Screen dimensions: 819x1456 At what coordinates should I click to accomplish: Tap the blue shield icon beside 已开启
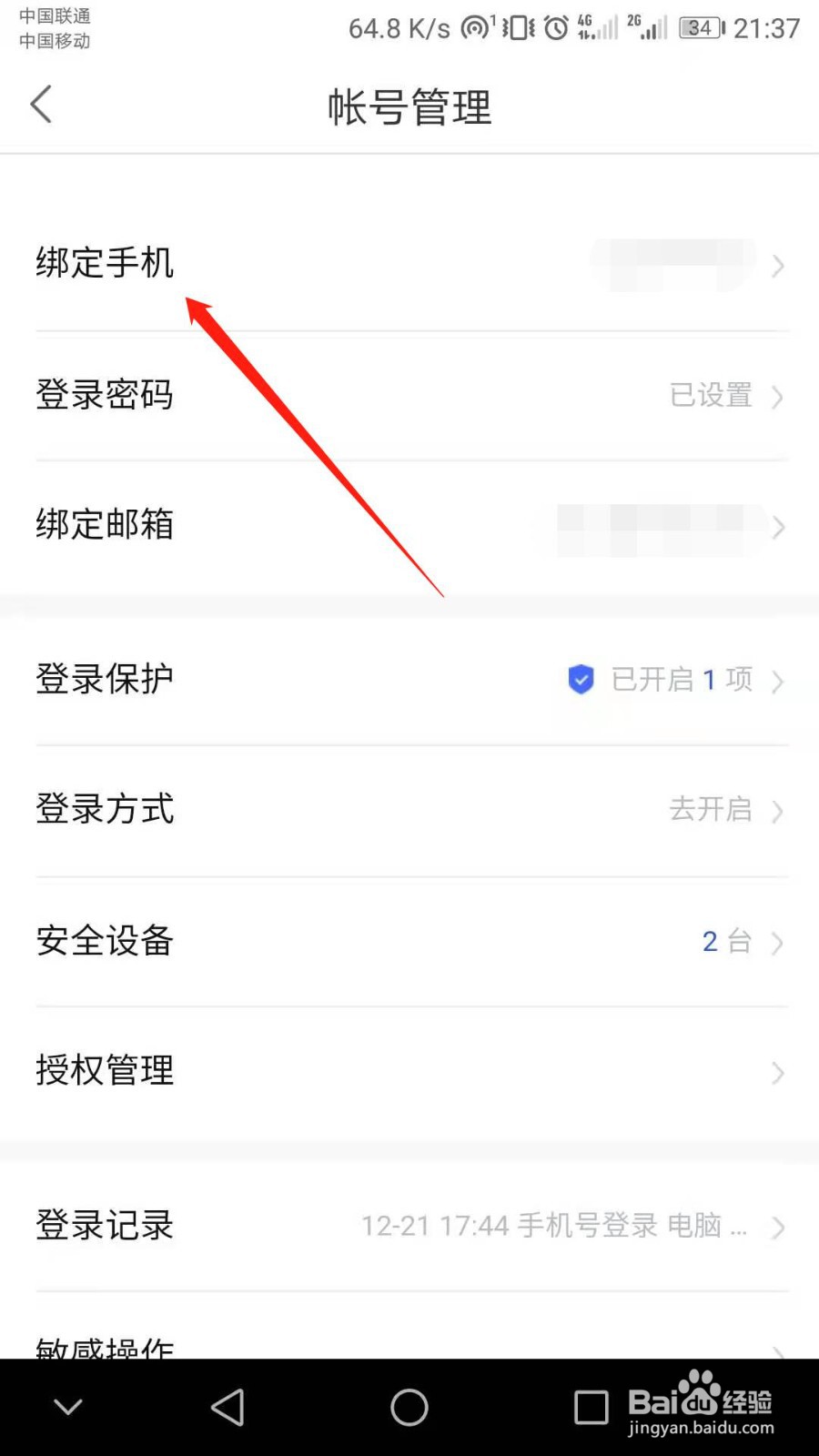click(580, 681)
